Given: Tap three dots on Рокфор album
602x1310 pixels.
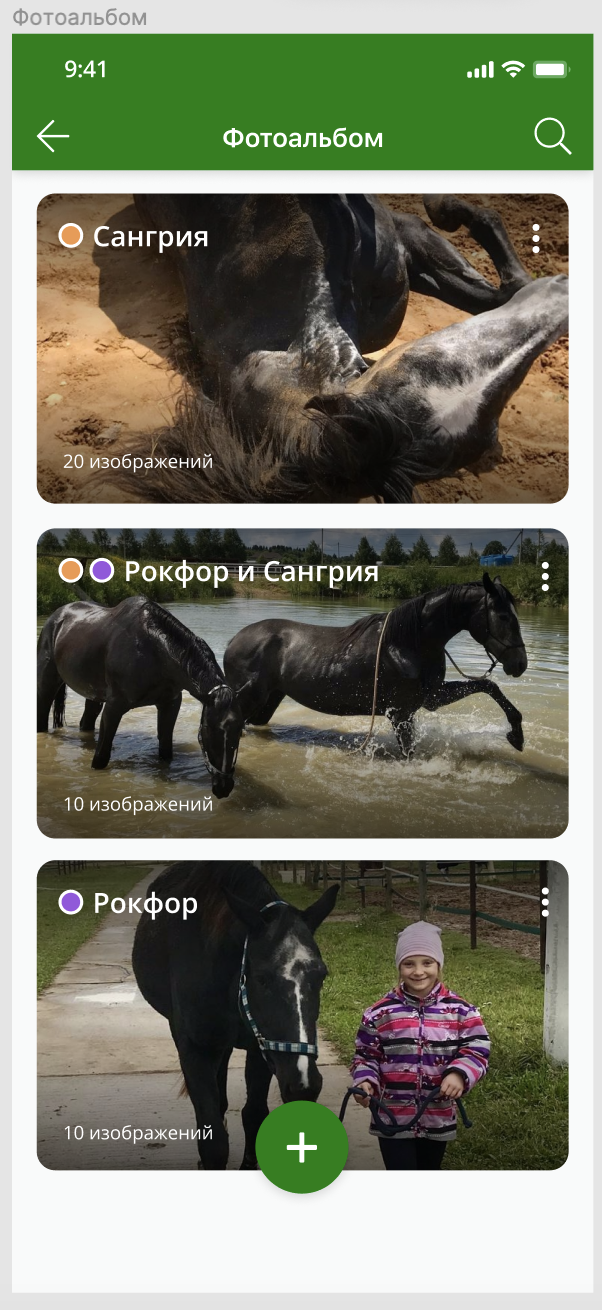Looking at the screenshot, I should pos(545,902).
